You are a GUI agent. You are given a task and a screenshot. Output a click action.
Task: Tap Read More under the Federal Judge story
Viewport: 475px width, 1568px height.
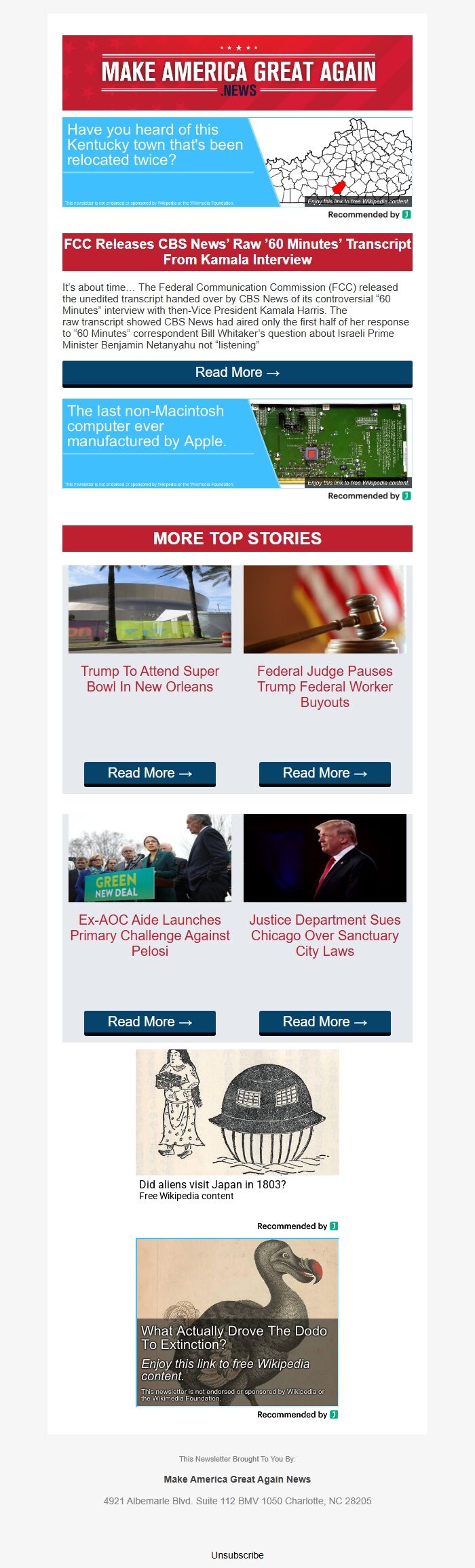[324, 773]
